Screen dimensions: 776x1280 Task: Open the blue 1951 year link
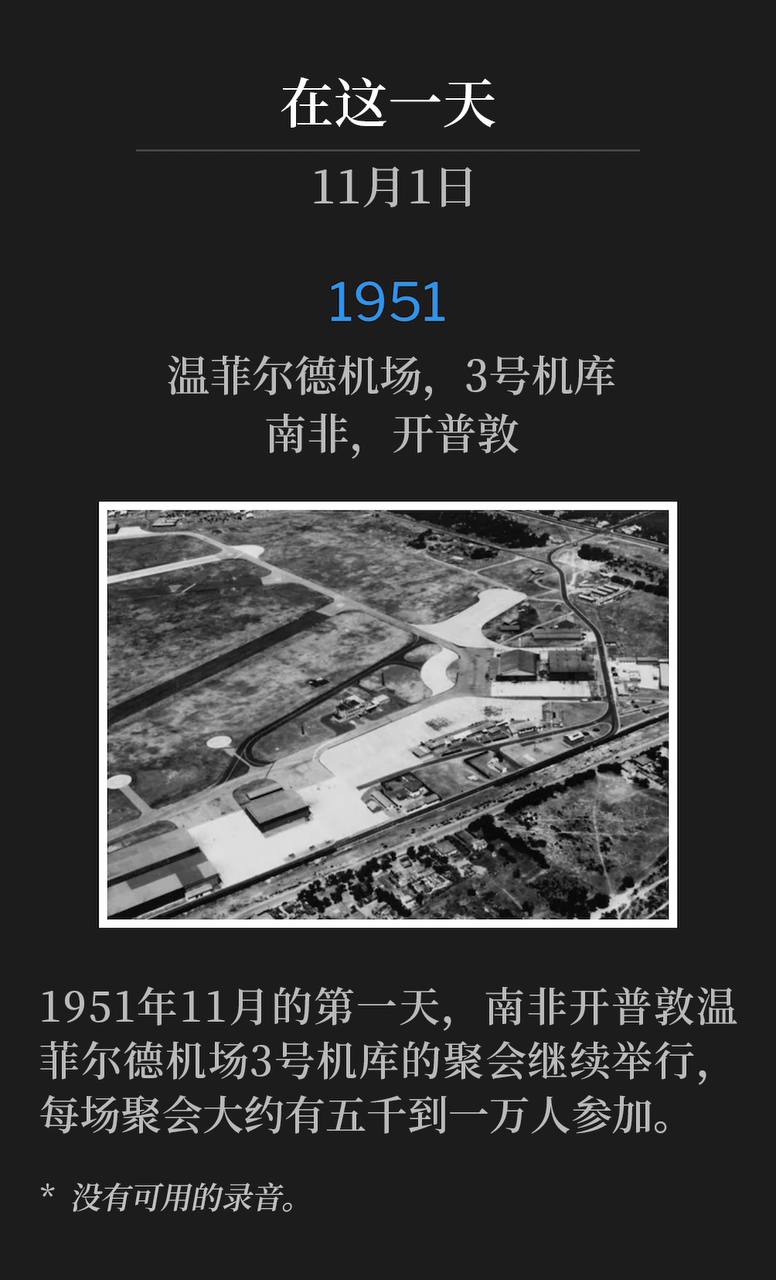387,302
